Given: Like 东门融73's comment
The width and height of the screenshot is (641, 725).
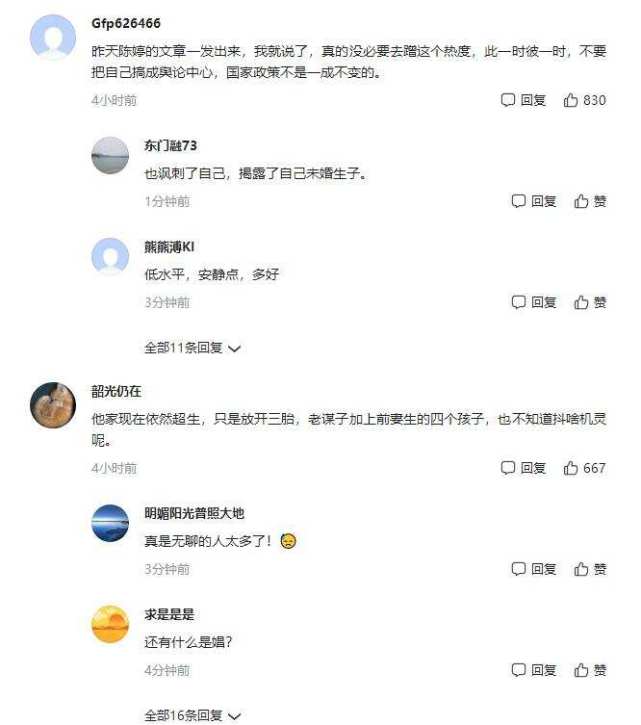Looking at the screenshot, I should click(x=590, y=202).
